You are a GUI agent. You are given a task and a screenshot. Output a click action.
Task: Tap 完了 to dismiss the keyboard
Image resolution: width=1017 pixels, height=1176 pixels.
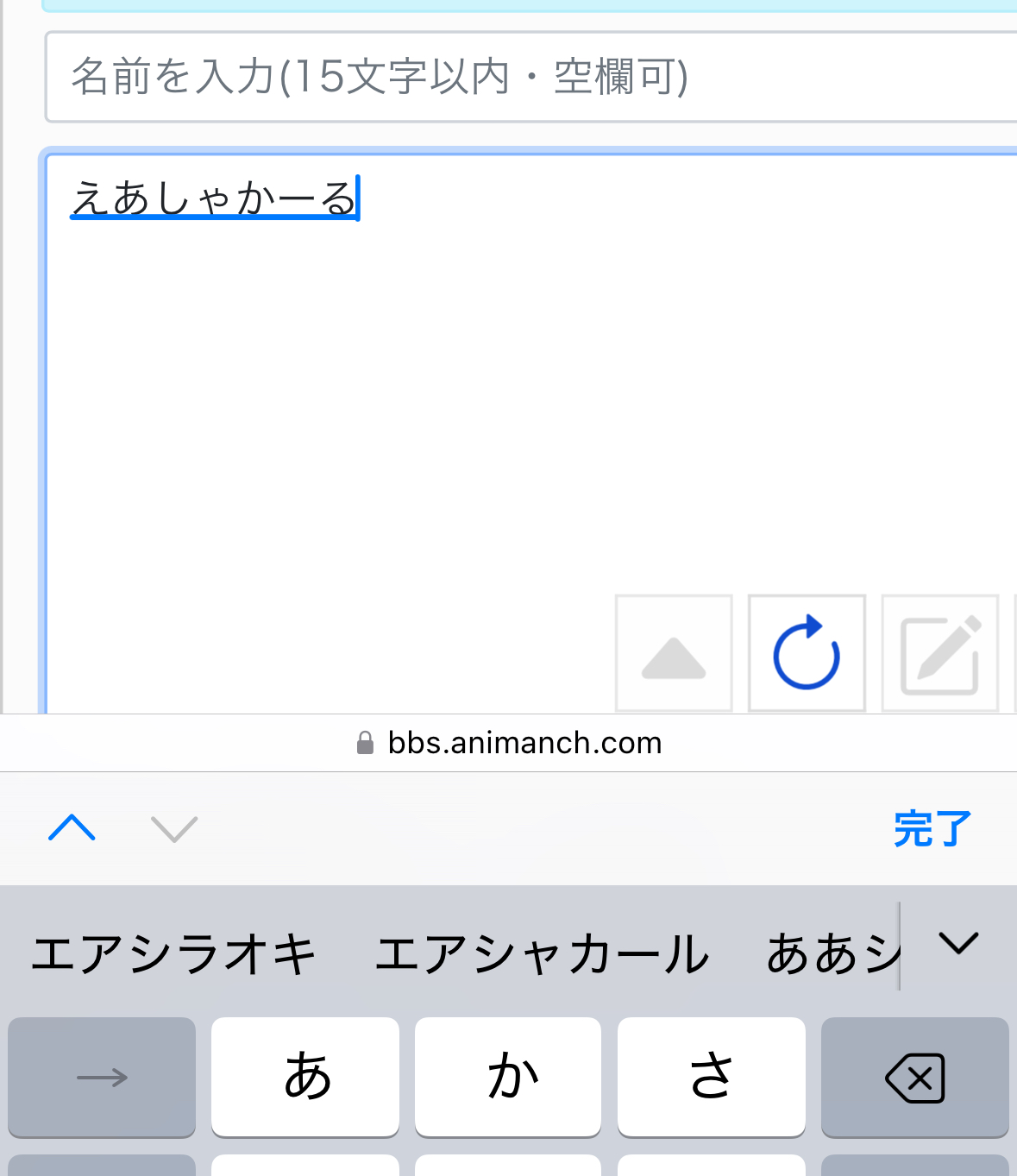(x=932, y=829)
